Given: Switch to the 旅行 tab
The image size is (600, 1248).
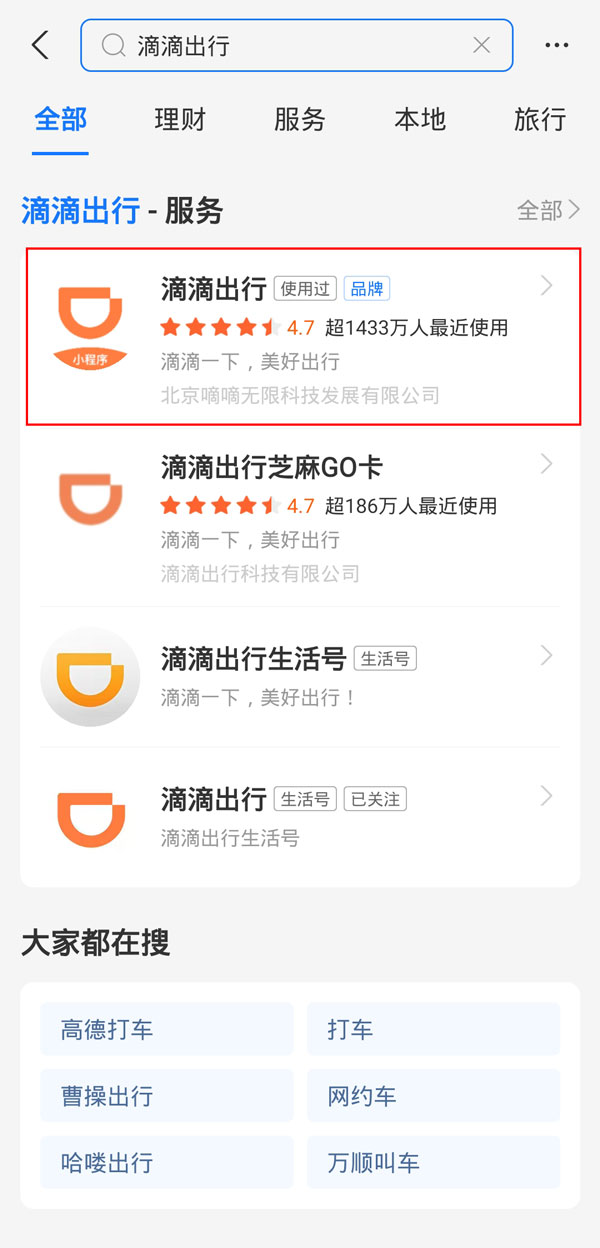Looking at the screenshot, I should tap(540, 120).
